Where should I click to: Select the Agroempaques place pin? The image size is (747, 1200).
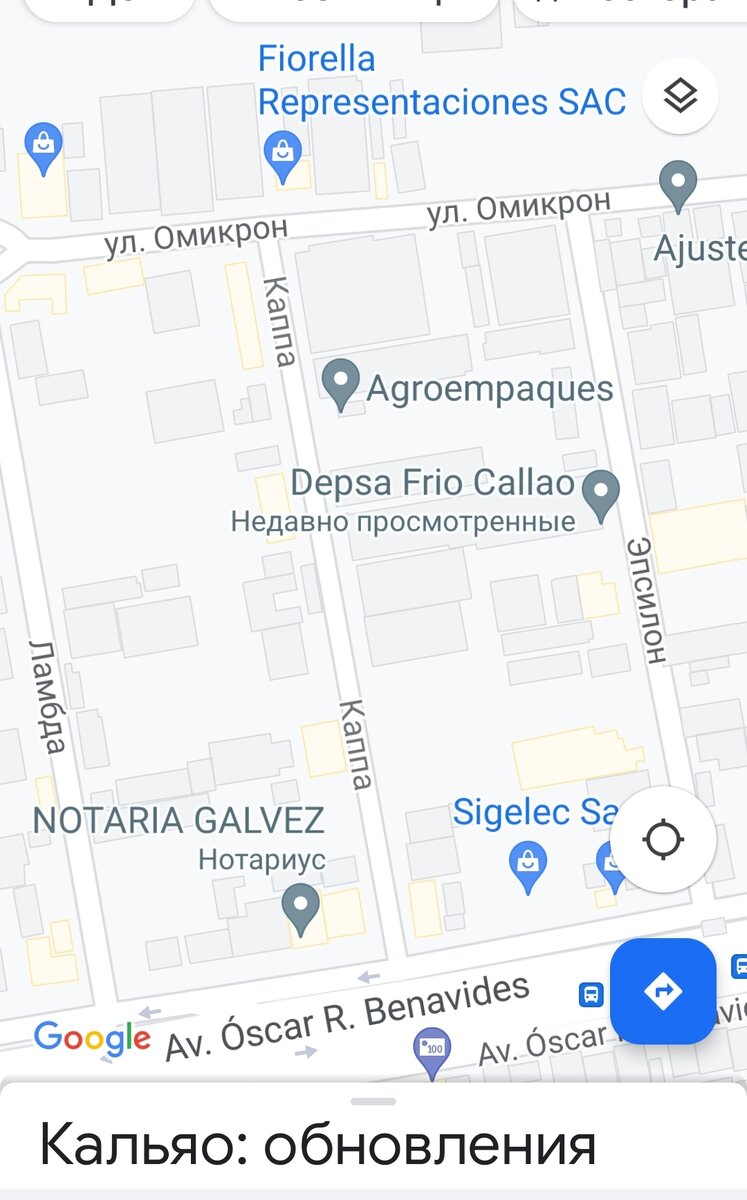point(341,385)
